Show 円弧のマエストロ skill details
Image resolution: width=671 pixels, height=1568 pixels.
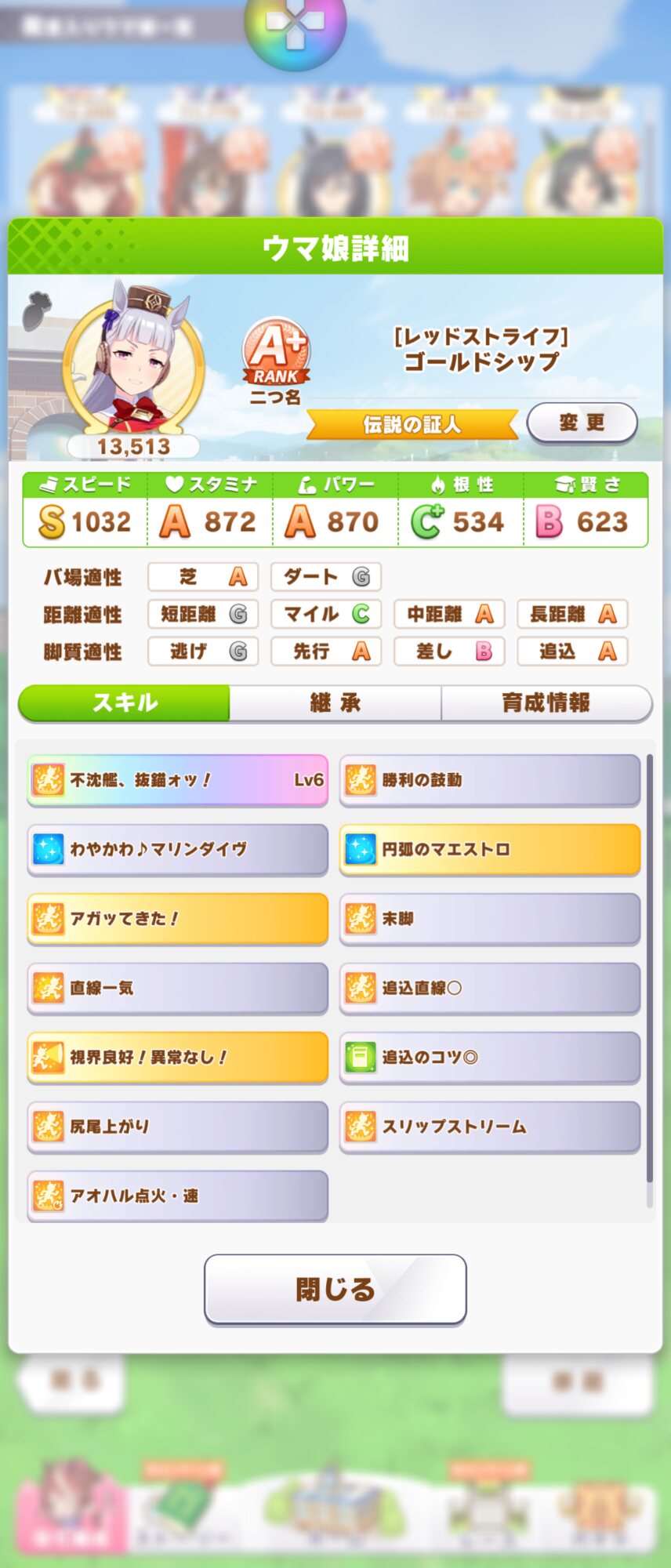pos(489,849)
